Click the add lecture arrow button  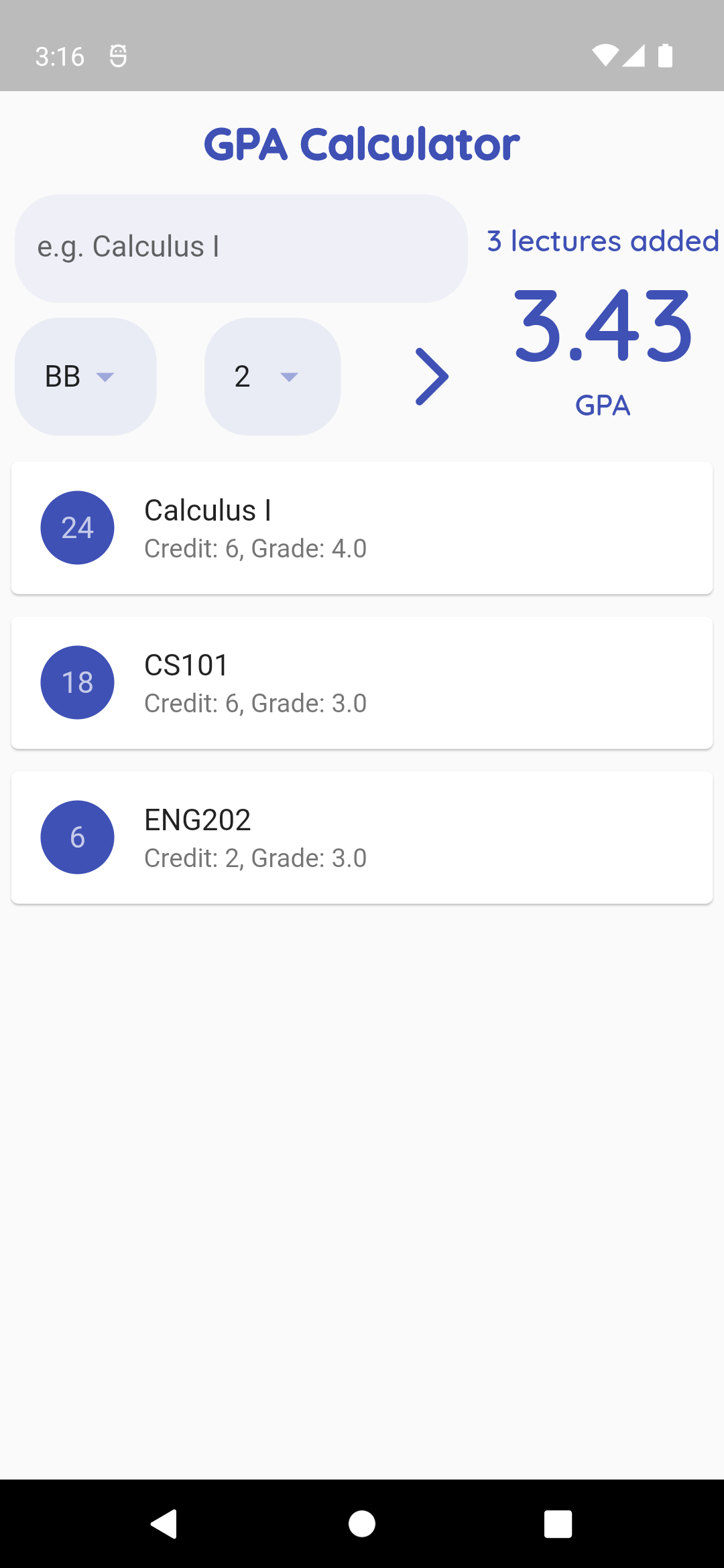pyautogui.click(x=432, y=377)
